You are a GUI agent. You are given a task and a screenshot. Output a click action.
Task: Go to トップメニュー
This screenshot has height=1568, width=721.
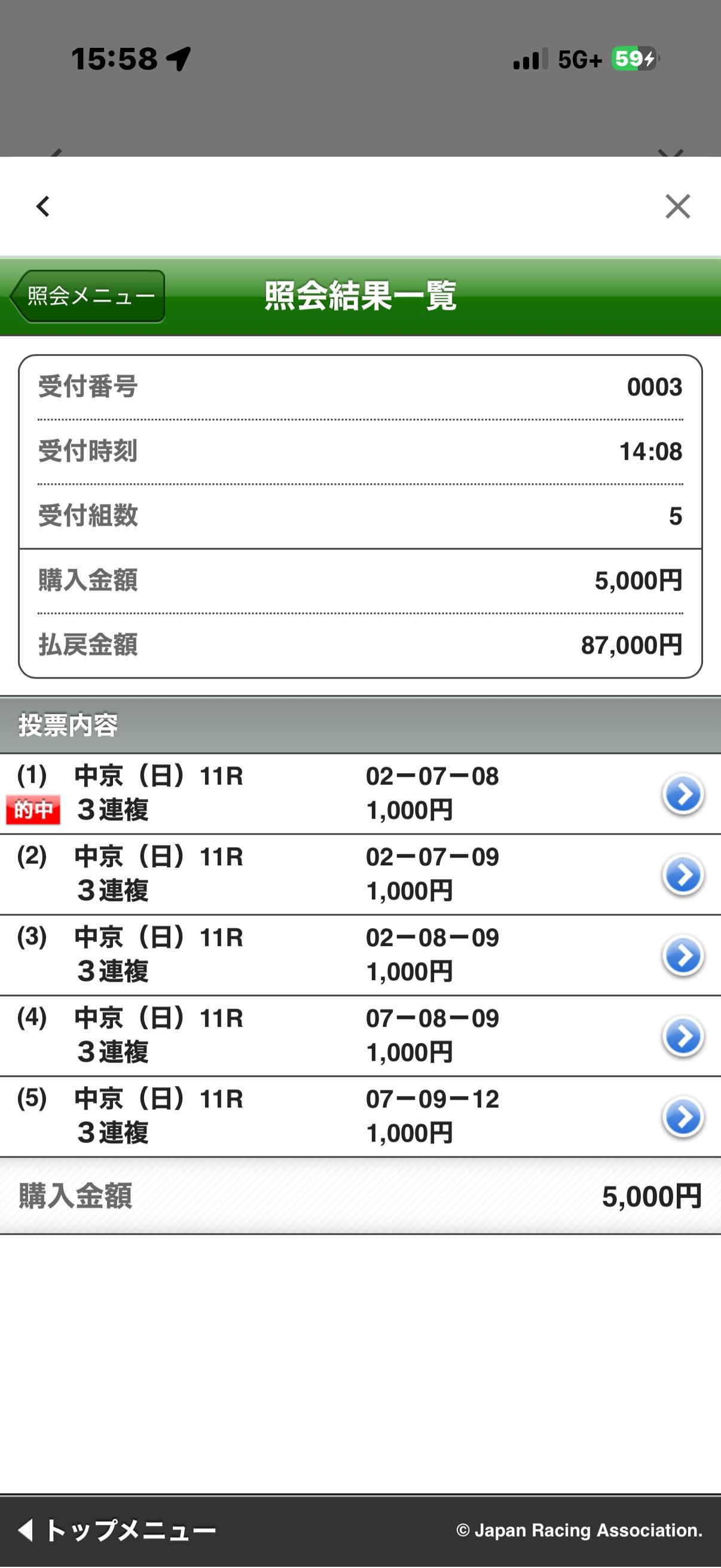tap(117, 1530)
